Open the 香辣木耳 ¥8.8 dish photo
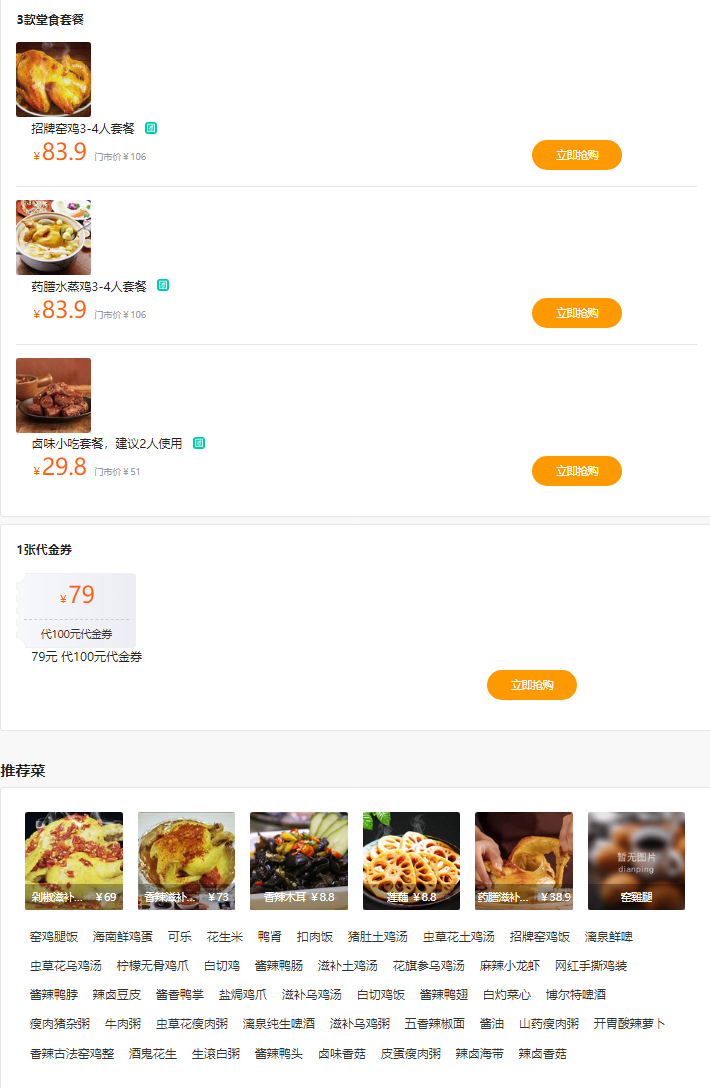Viewport: 710px width, 1088px height. 299,860
